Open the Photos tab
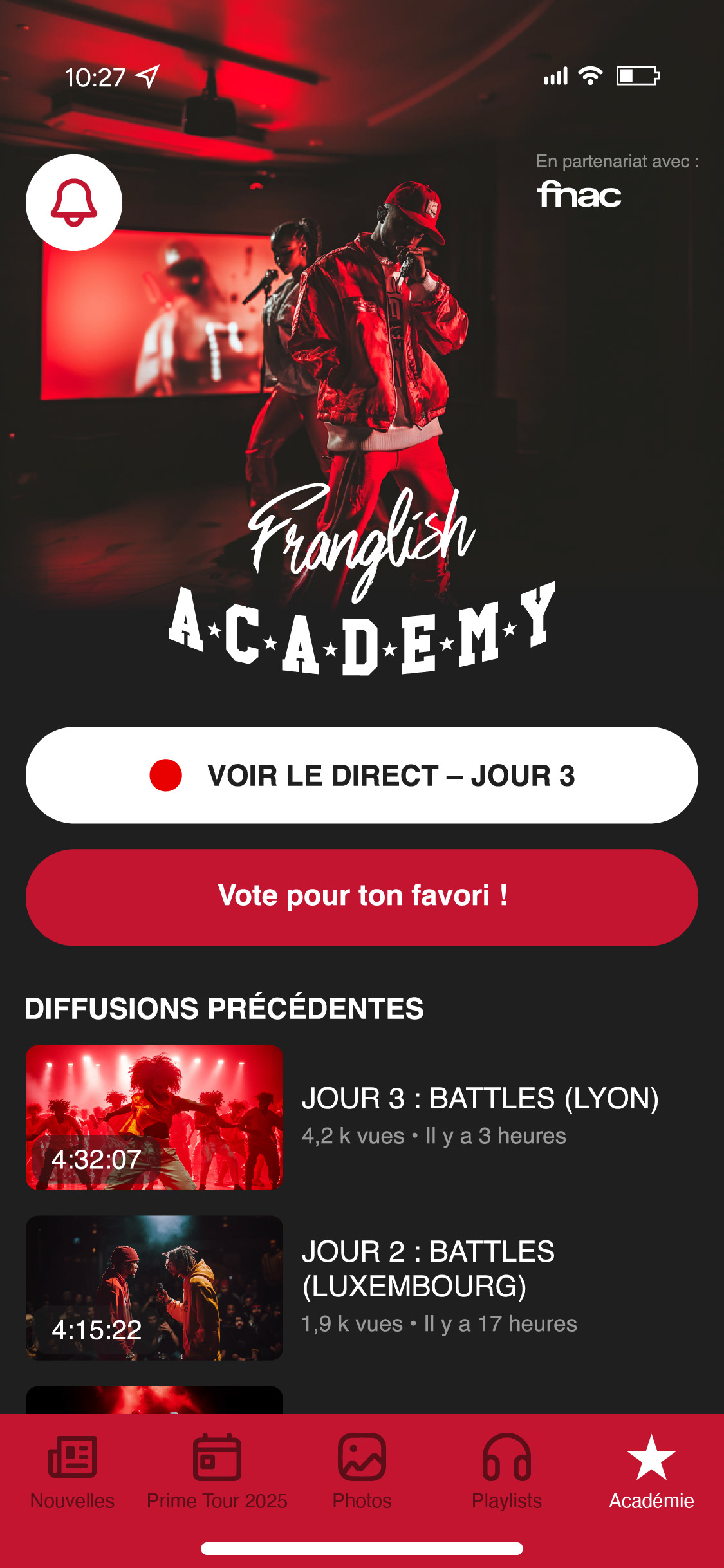 point(362,1471)
